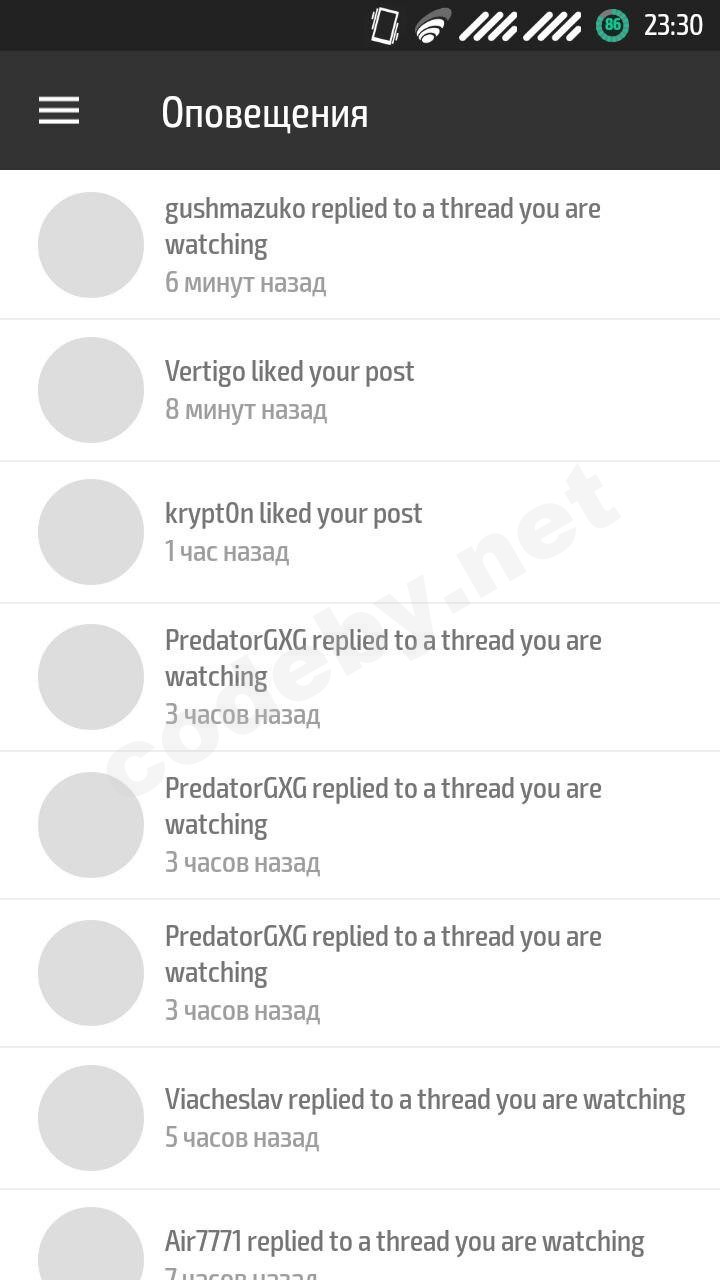Screen dimensions: 720x1280
Task: Open gushmazuko's thread reply notification
Action: 382,244
